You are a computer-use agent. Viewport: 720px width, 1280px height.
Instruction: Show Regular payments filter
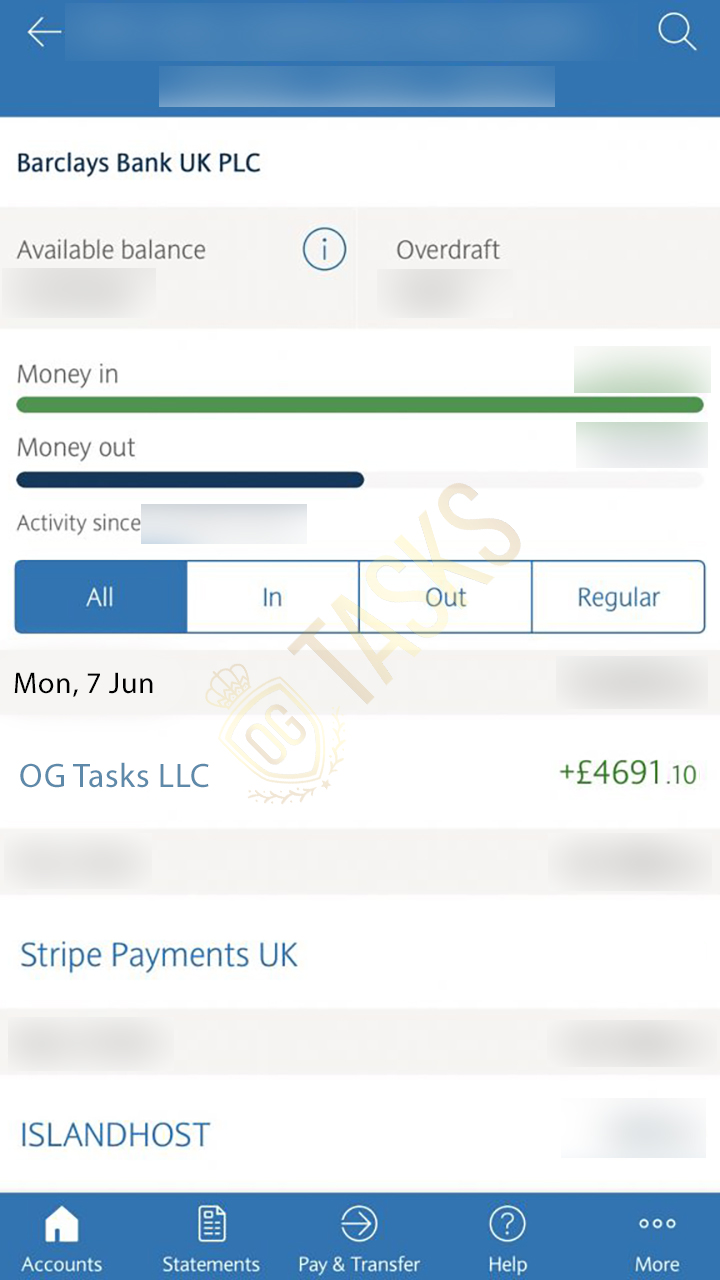[618, 597]
